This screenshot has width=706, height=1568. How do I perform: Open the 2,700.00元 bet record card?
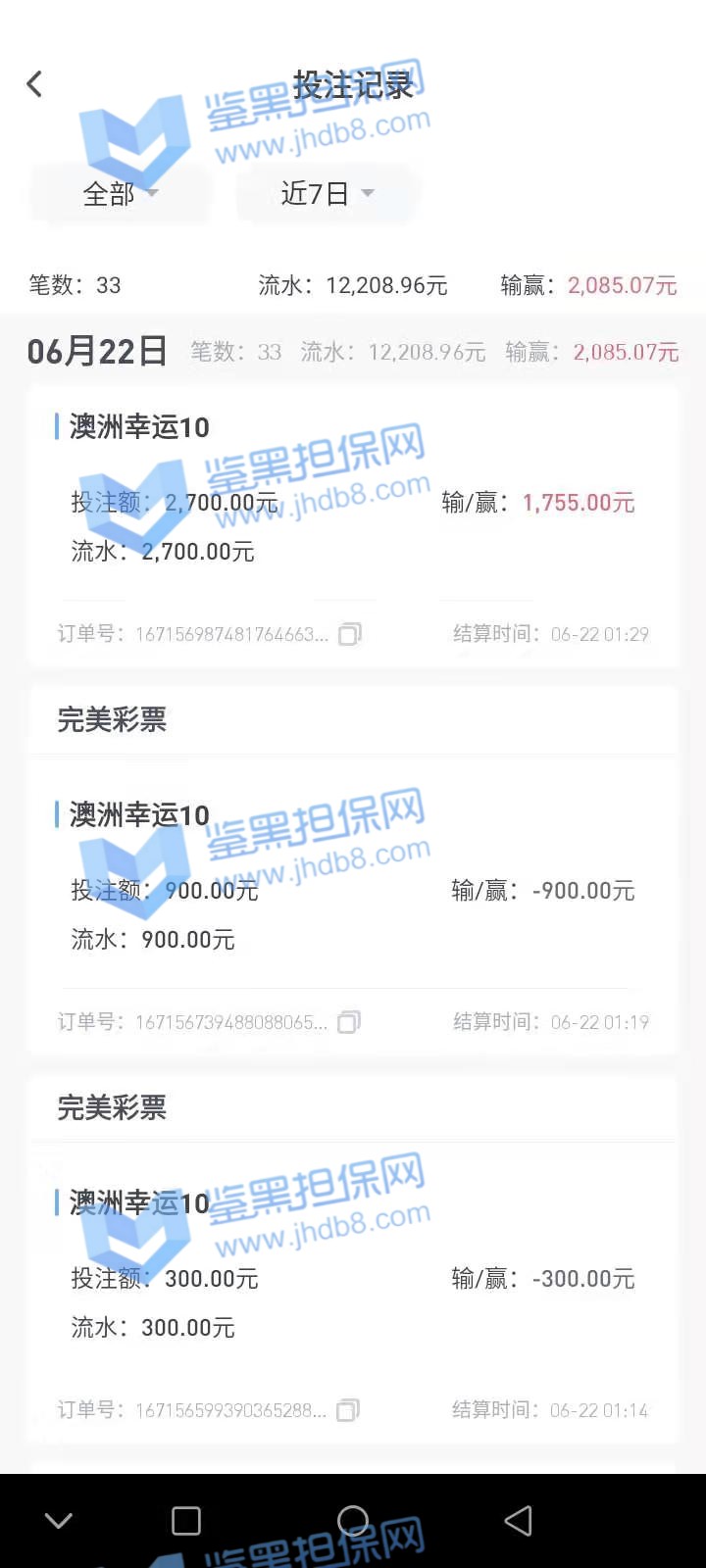click(353, 527)
